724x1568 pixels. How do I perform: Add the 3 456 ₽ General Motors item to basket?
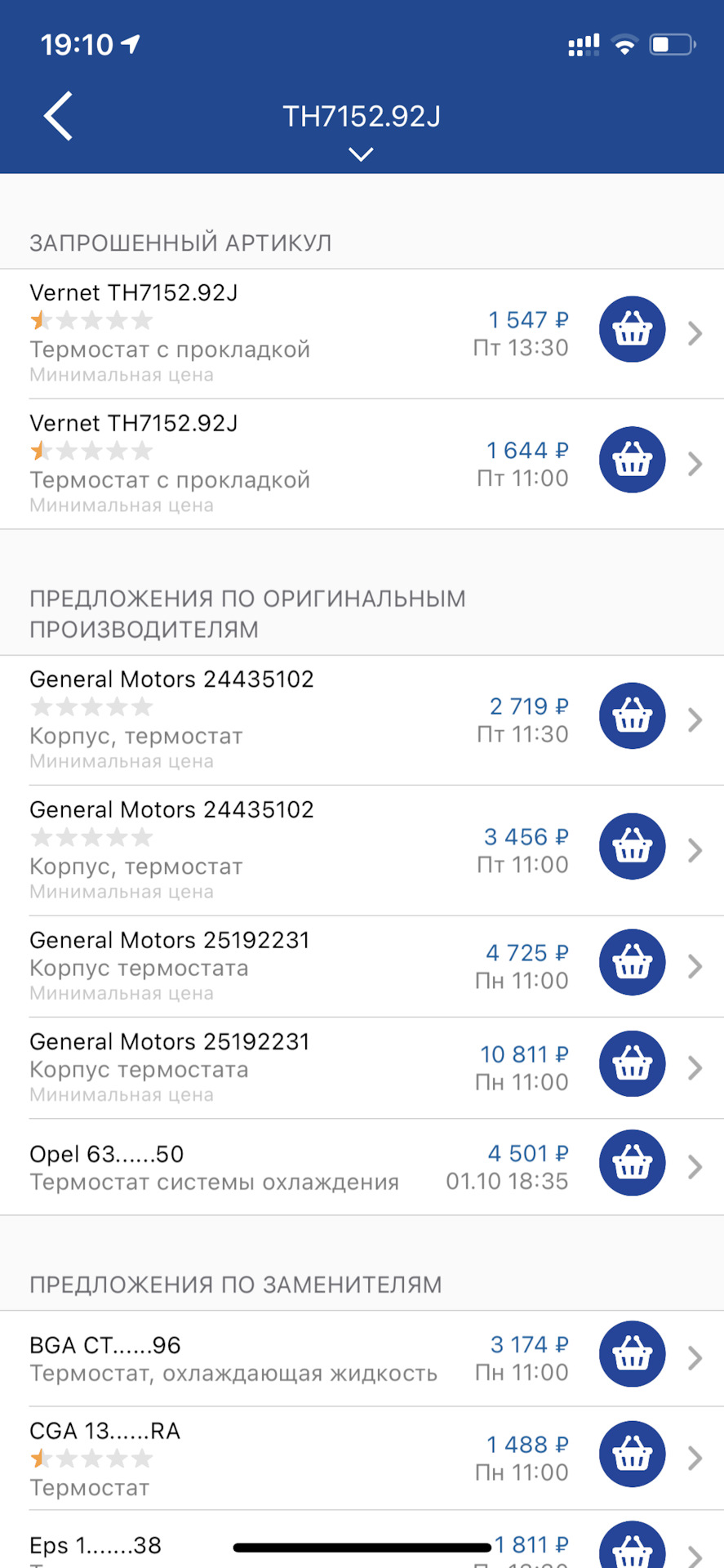632,846
